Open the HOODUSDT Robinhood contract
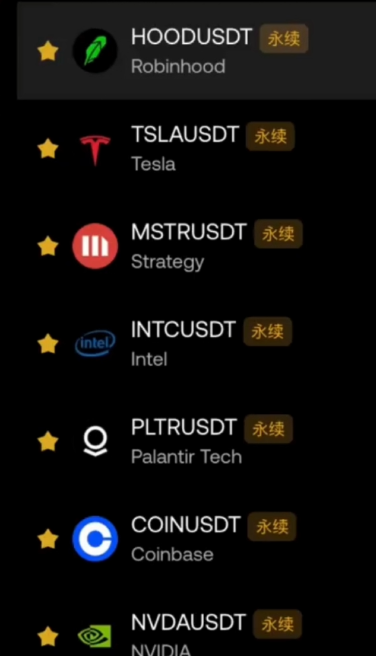This screenshot has width=376, height=656. (x=197, y=51)
